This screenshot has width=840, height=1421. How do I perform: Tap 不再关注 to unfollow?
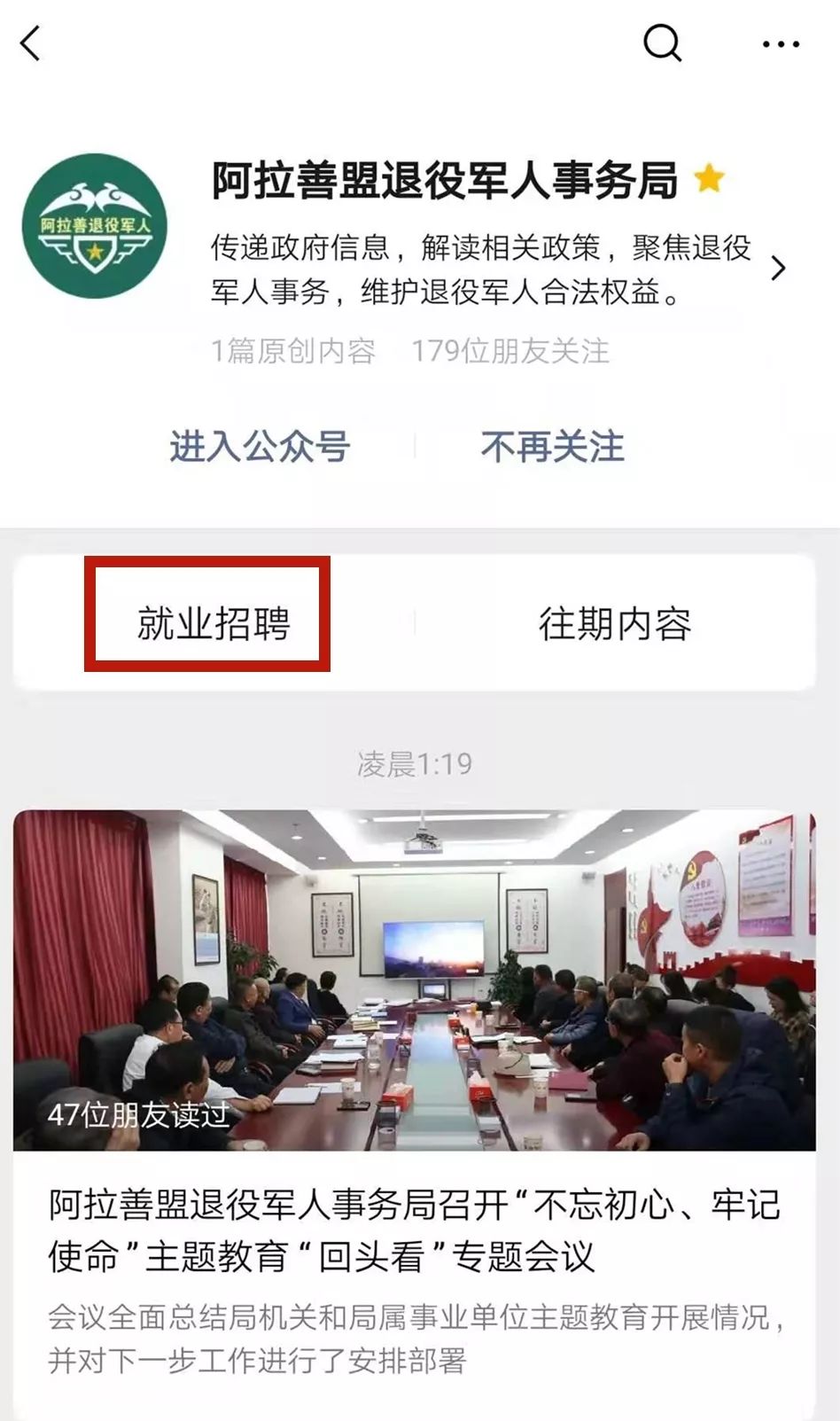coord(552,446)
